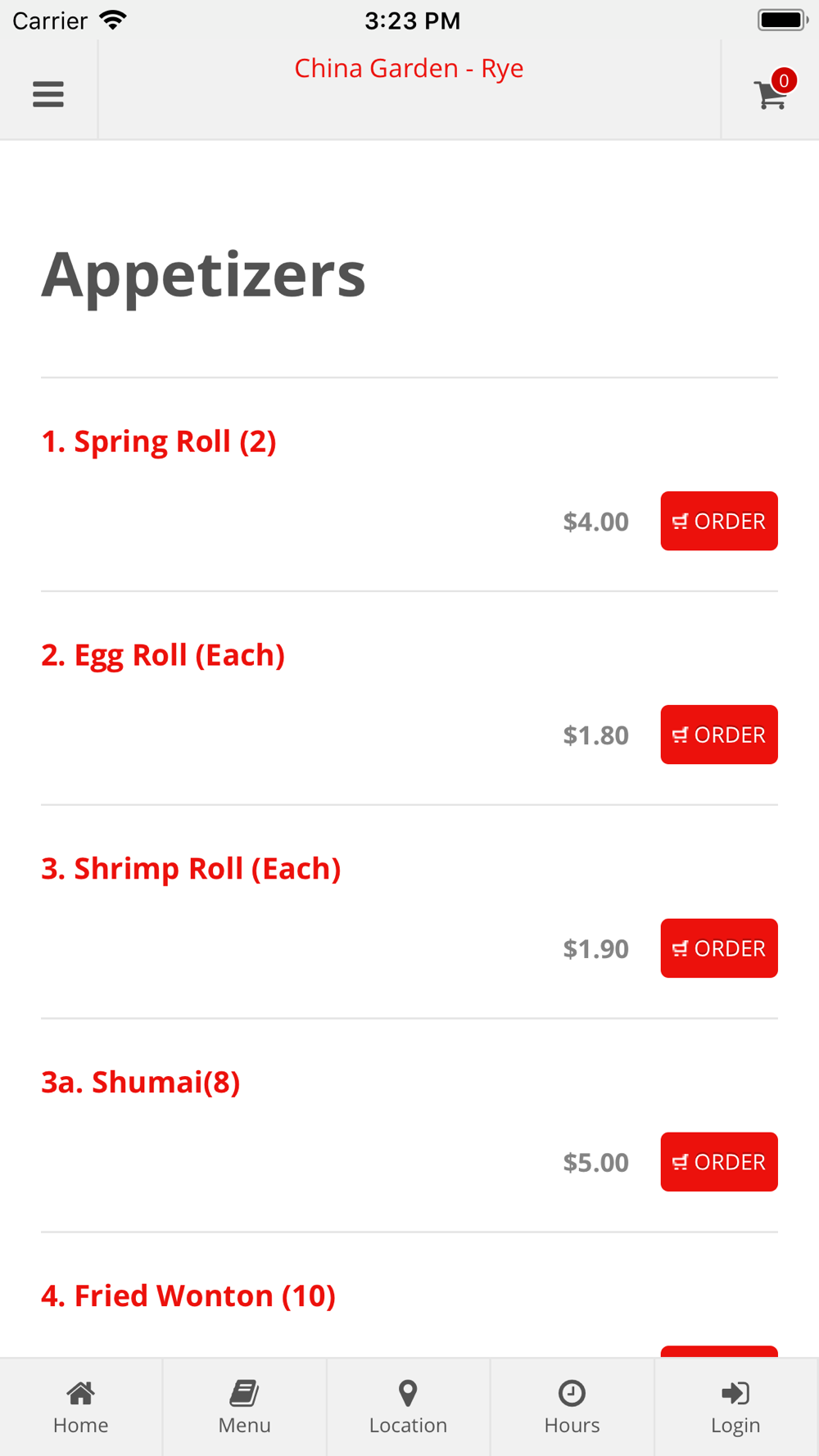Open the Fried Wonton (10) item
This screenshot has width=819, height=1456.
(188, 1295)
